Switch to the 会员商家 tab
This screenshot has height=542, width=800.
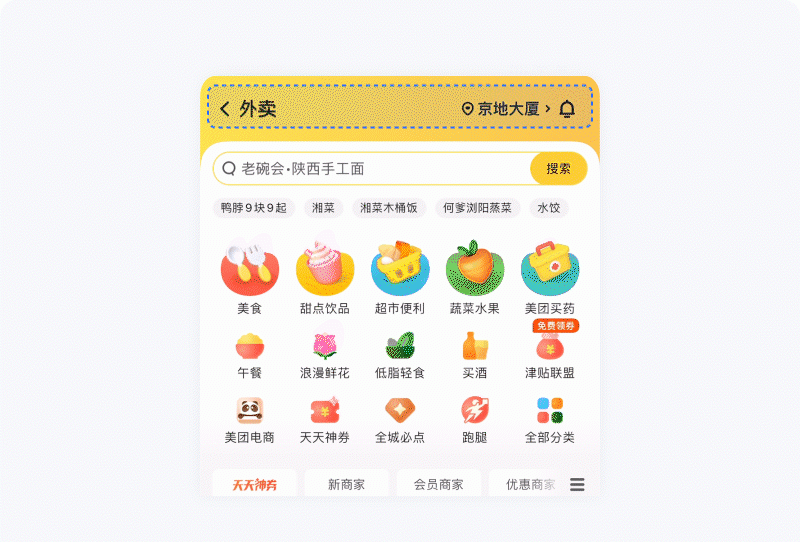pyautogui.click(x=438, y=484)
